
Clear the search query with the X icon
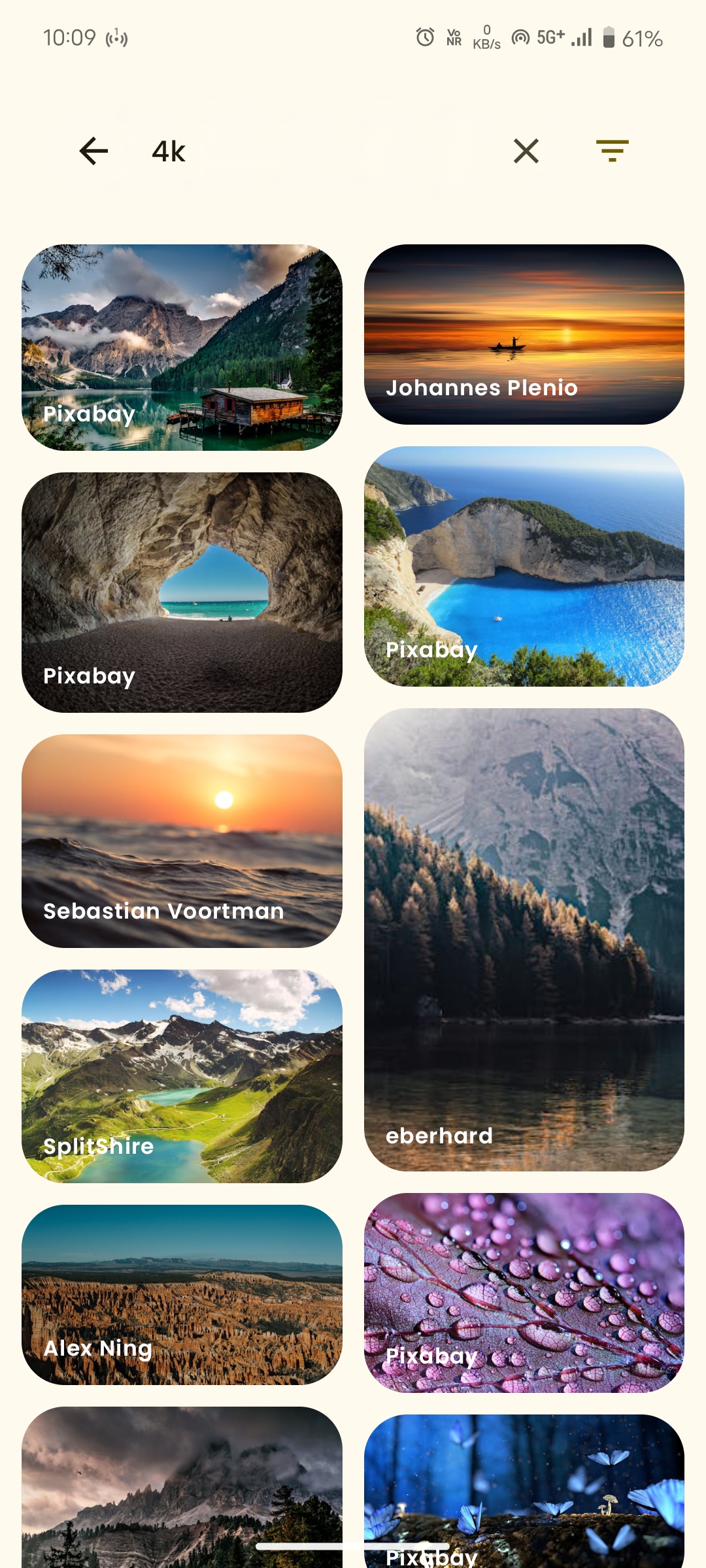pyautogui.click(x=527, y=151)
